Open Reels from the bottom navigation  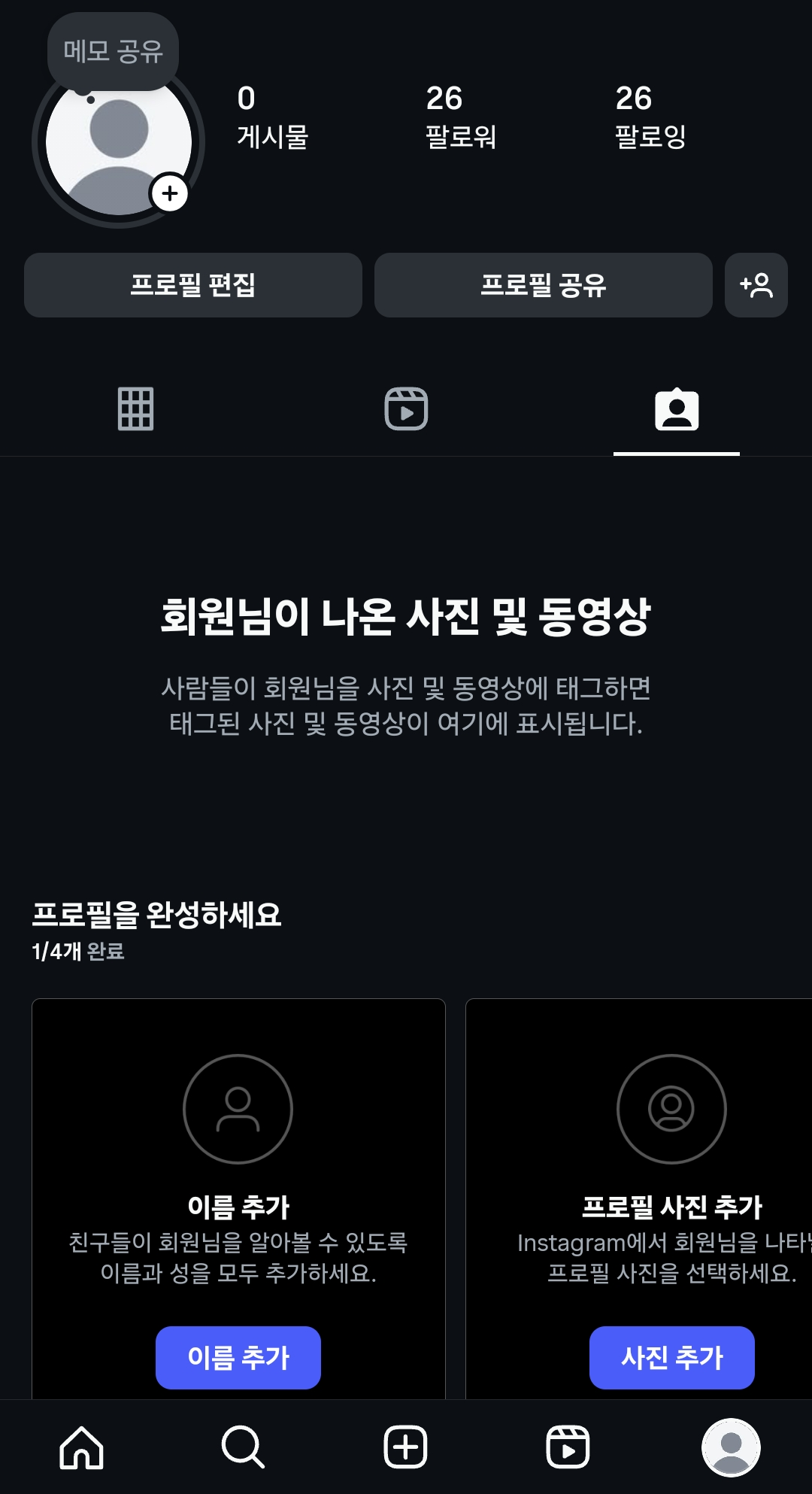click(x=568, y=1447)
